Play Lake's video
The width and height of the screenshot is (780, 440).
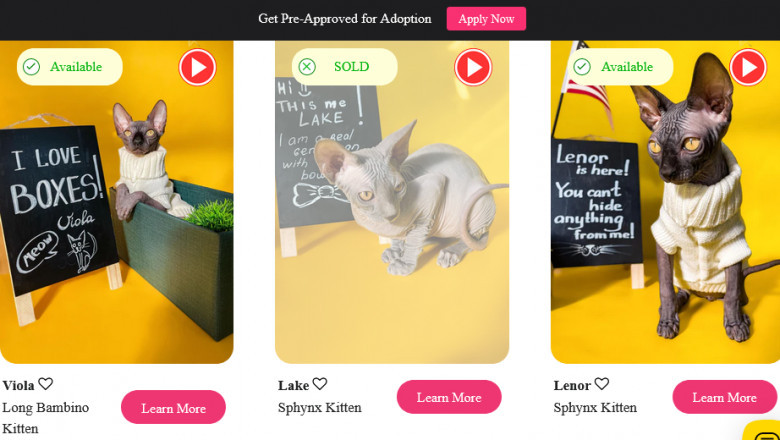point(473,67)
